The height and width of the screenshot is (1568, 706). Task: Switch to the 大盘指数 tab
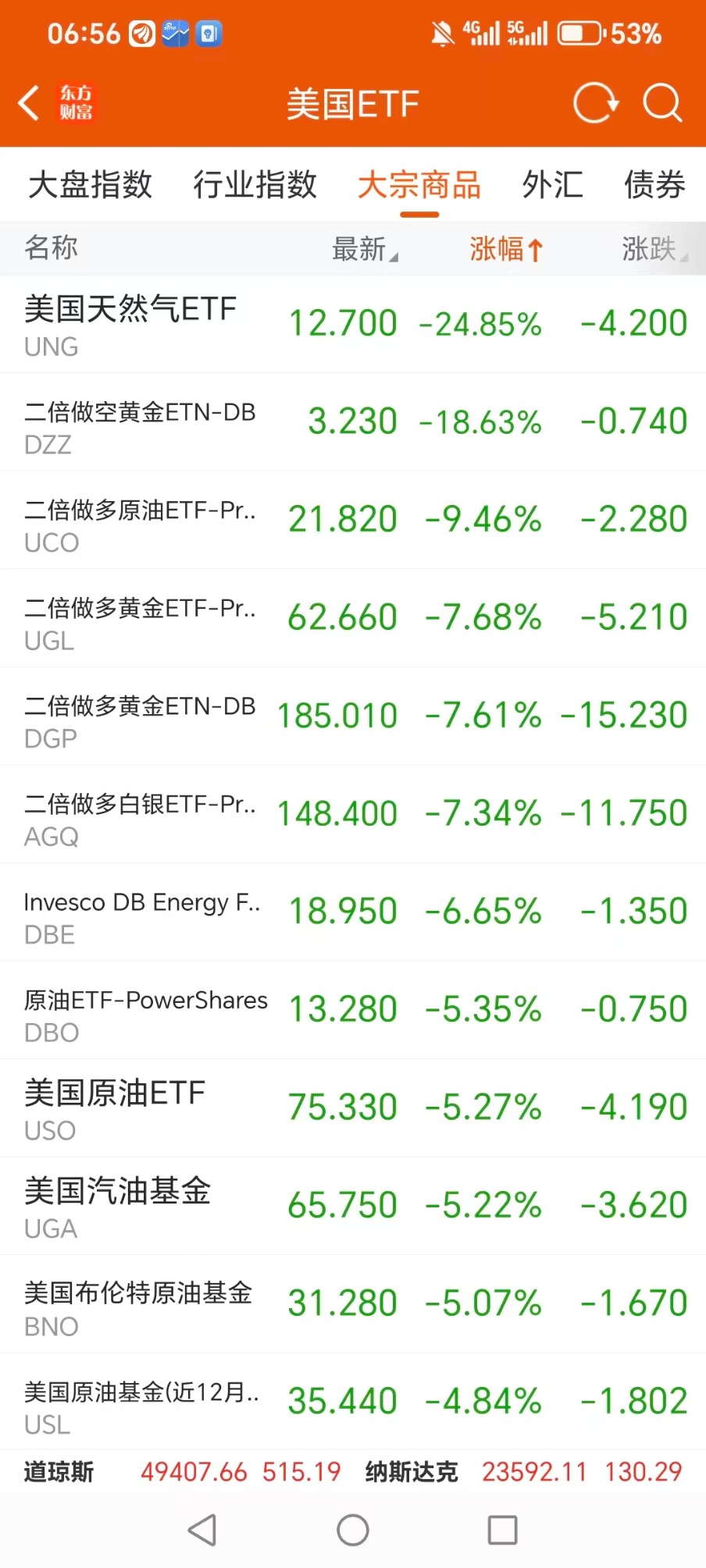point(91,185)
